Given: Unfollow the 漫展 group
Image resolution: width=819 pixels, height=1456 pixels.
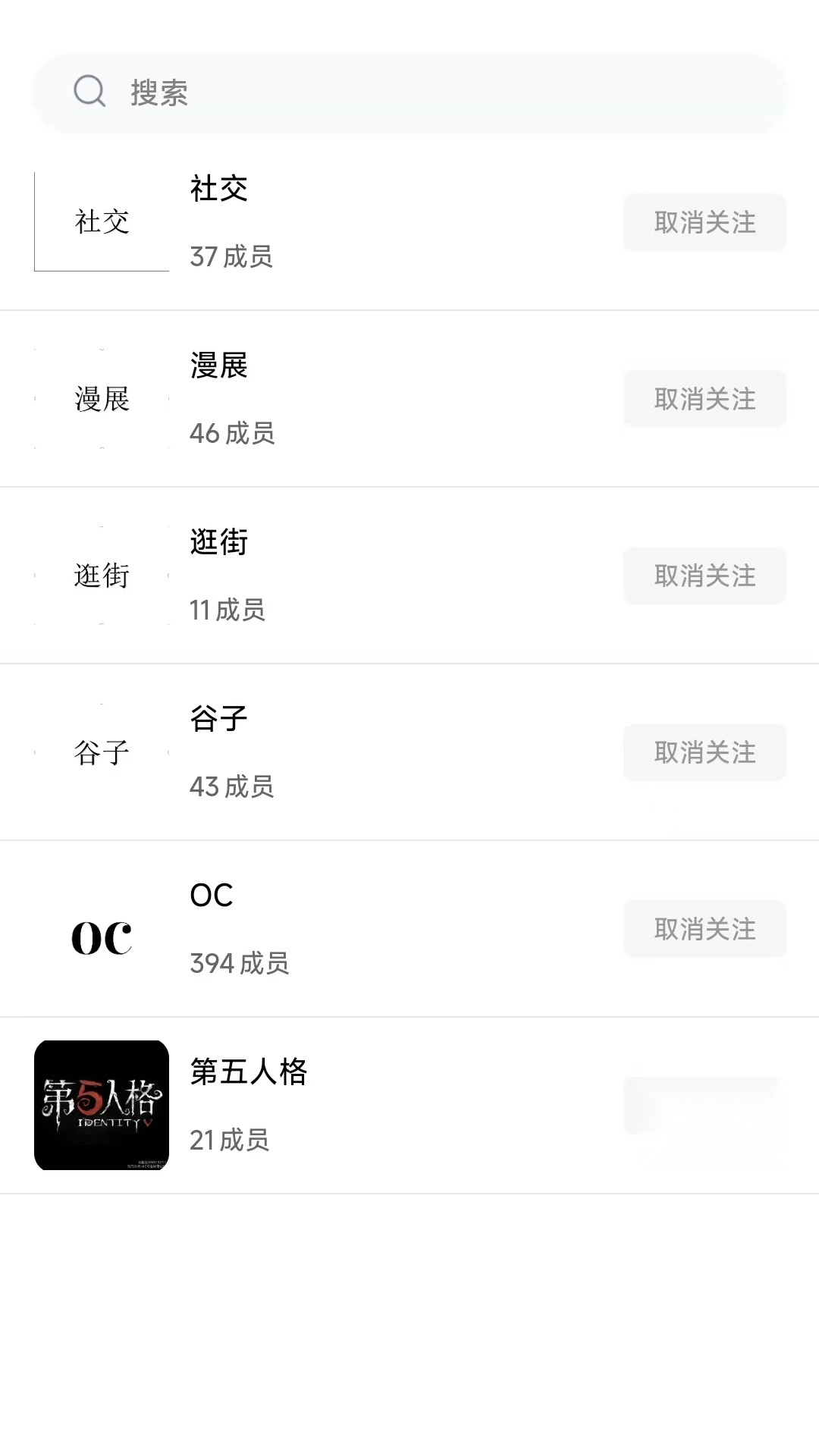Looking at the screenshot, I should pyautogui.click(x=704, y=399).
